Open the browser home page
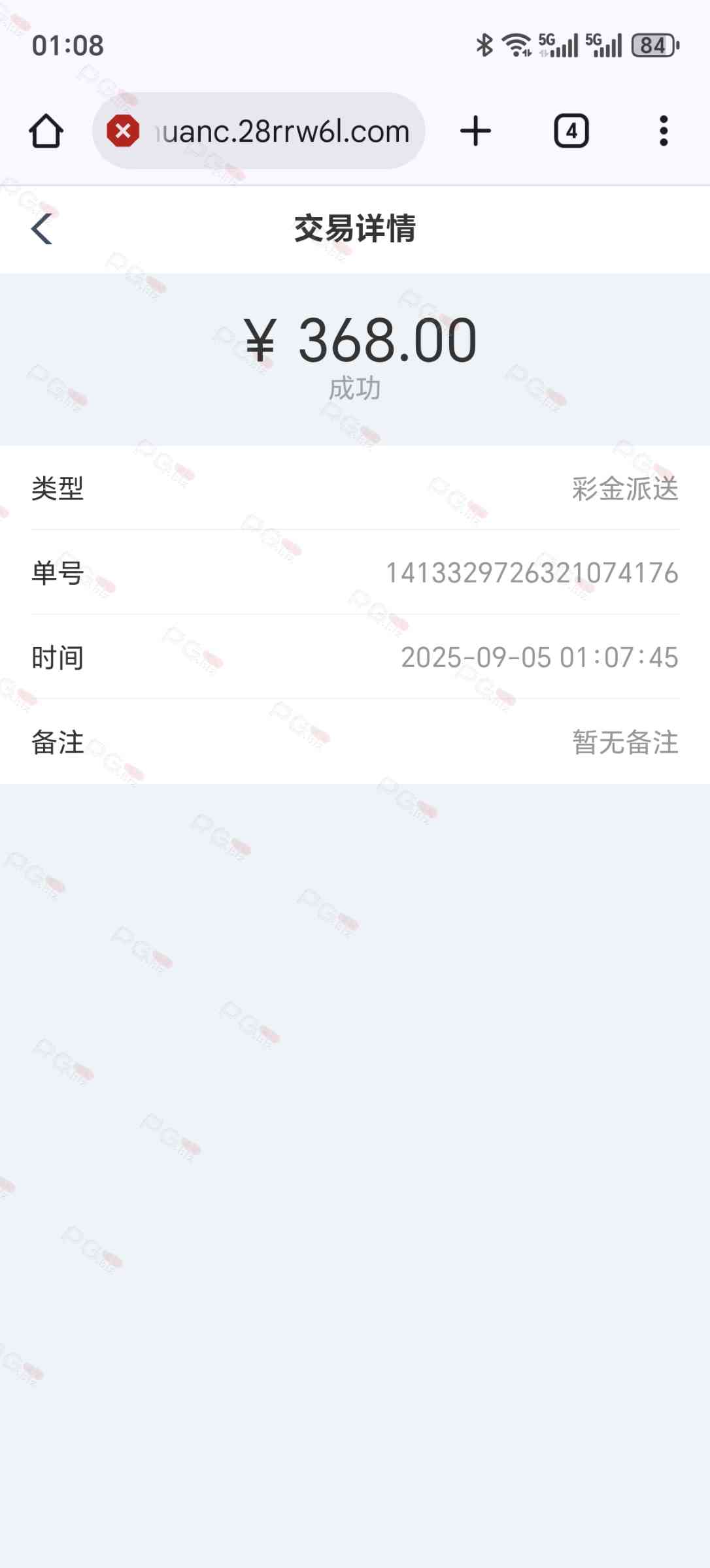Viewport: 710px width, 1568px height. click(x=46, y=131)
